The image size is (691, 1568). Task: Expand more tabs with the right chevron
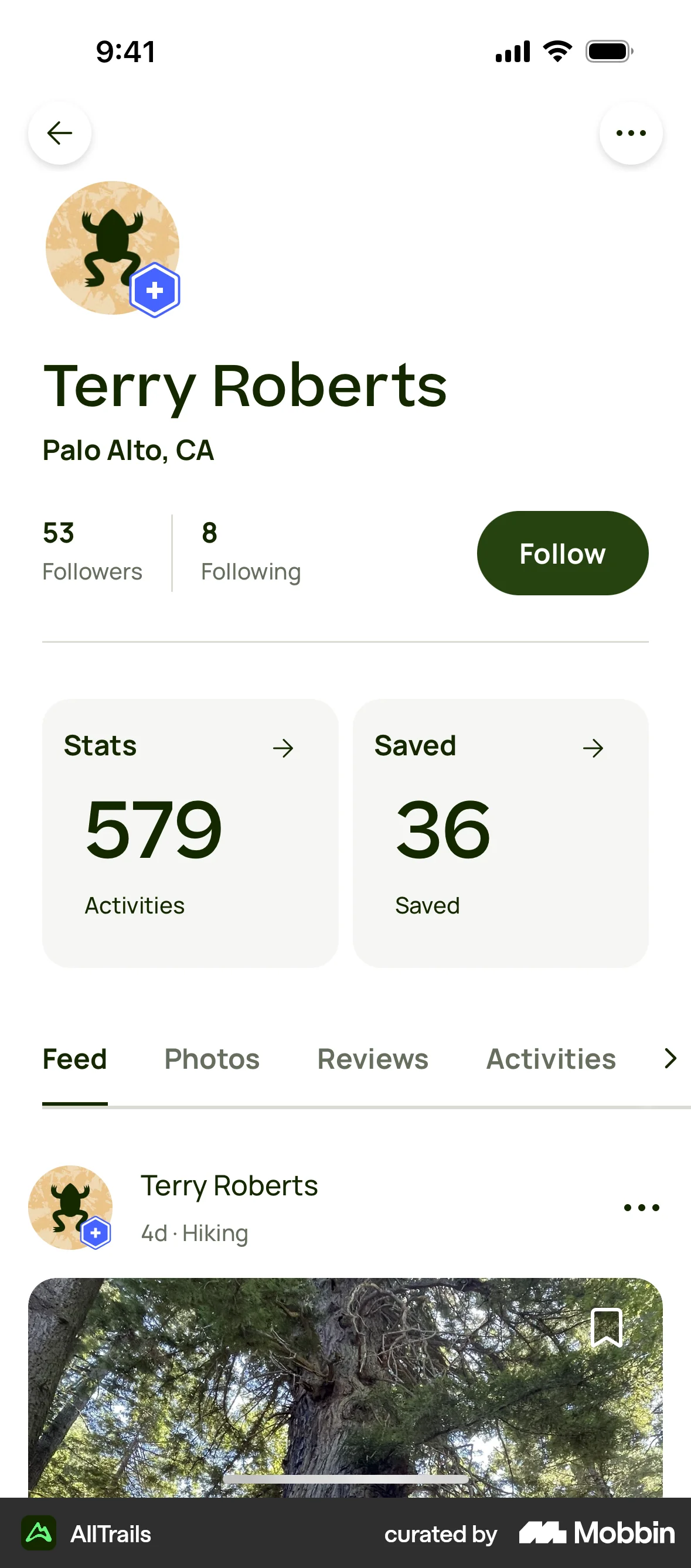tap(670, 1059)
